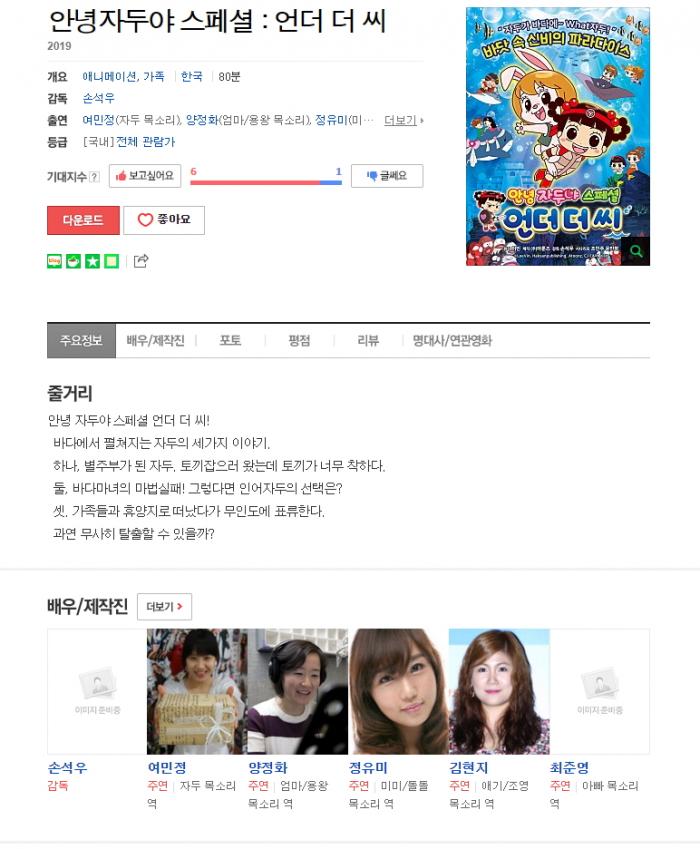Screen dimensions: 700x849
Task: Open the 전체 관람가 rating link
Action: coord(145,142)
